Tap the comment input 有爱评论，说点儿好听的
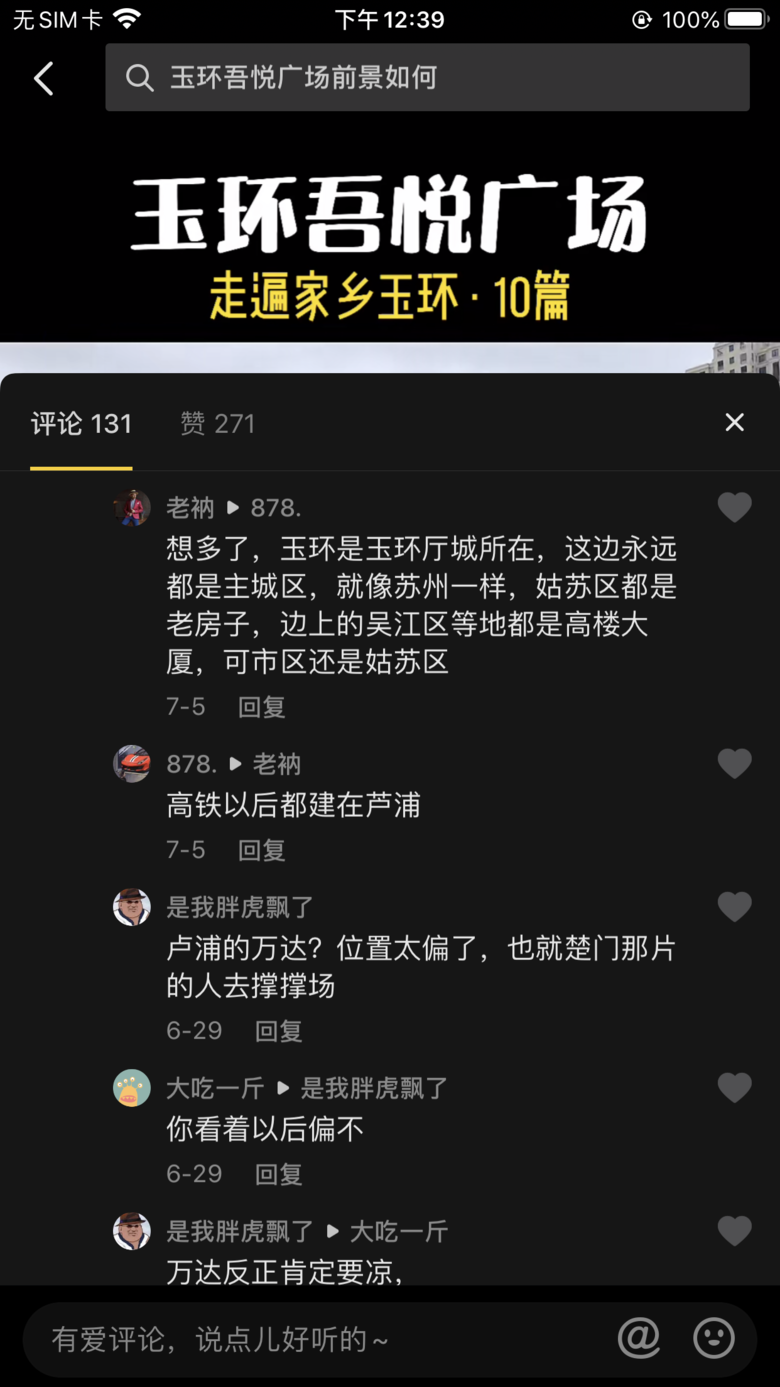780x1387 pixels. pos(320,1339)
